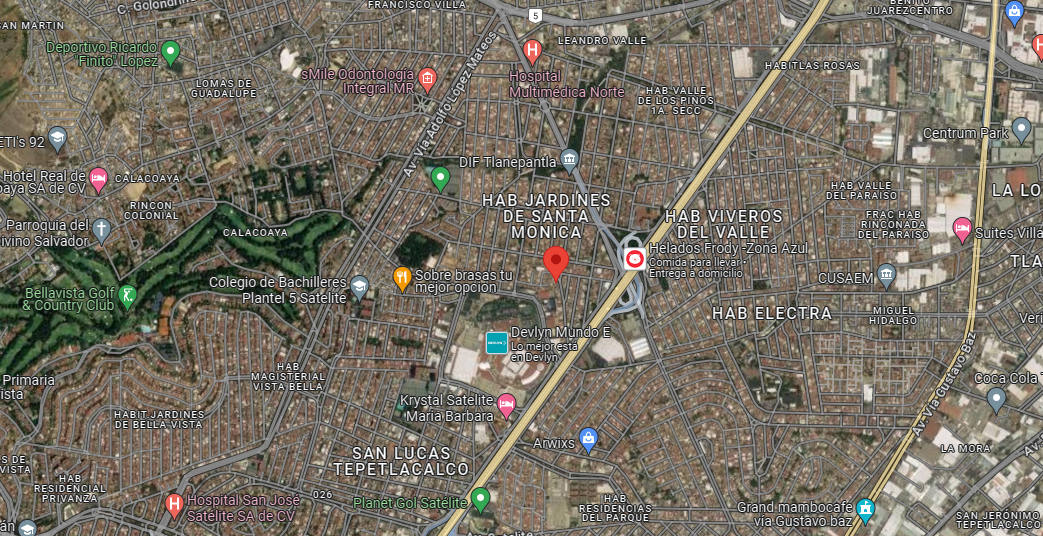The height and width of the screenshot is (536, 1043).
Task: Open CUSAEM place marker
Action: 886,275
